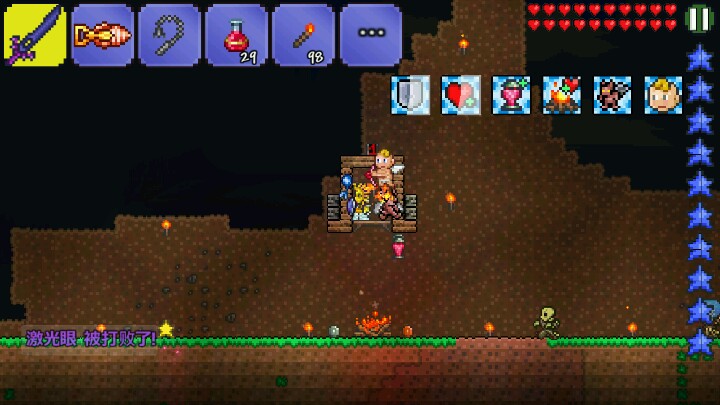The image size is (720, 405).
Task: Tap the goblet potion buff icon
Action: [511, 95]
